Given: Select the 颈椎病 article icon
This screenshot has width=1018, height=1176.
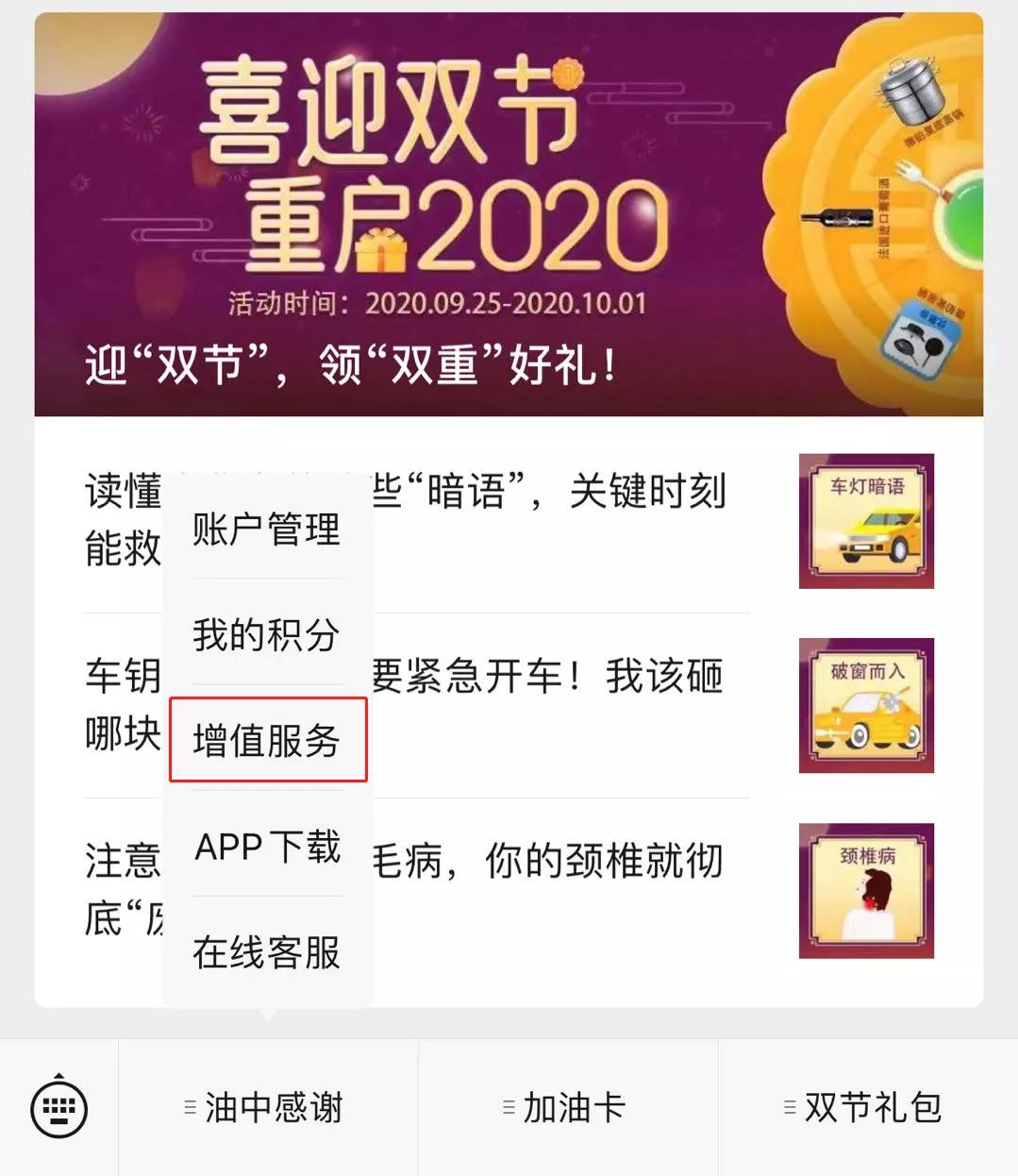Looking at the screenshot, I should (x=864, y=888).
